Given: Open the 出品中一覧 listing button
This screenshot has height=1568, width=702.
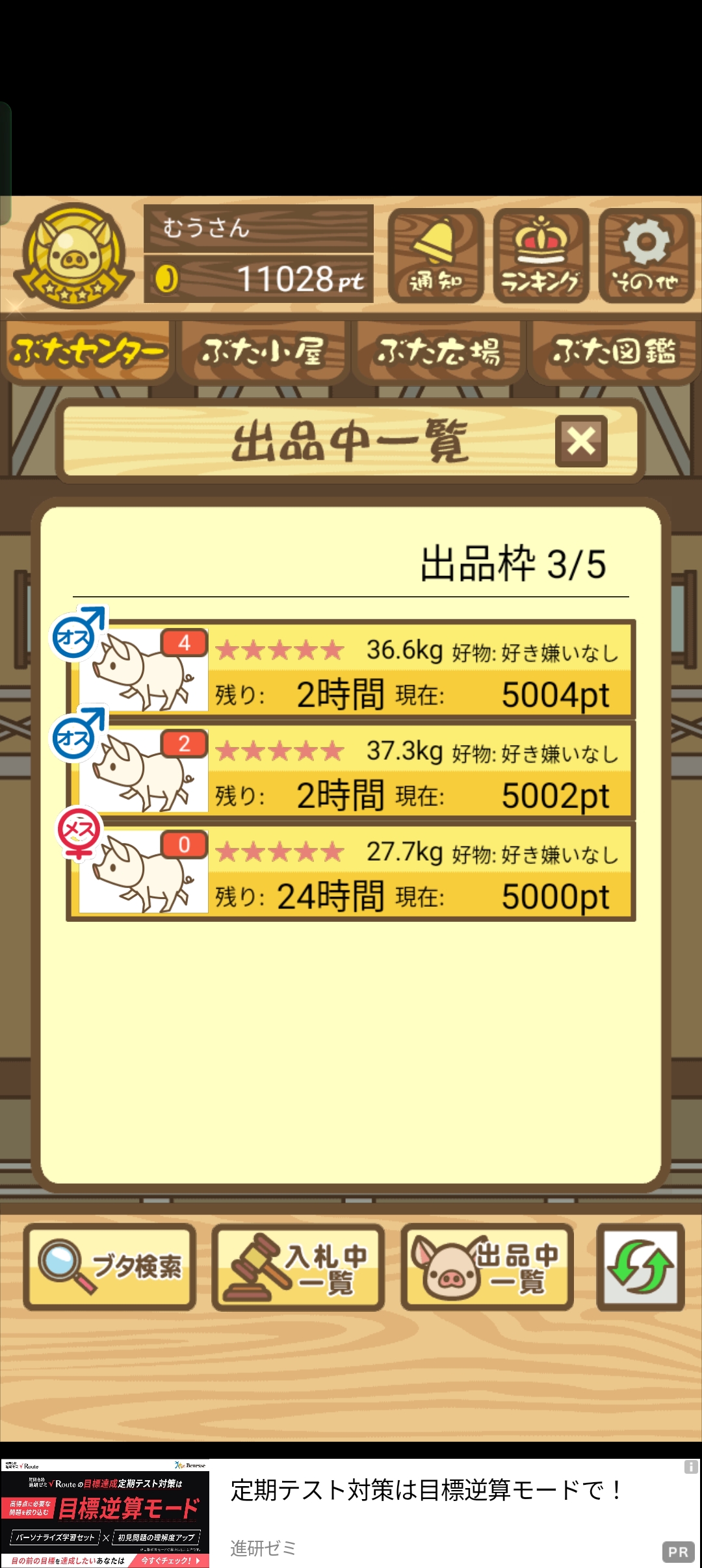Looking at the screenshot, I should (x=487, y=1267).
